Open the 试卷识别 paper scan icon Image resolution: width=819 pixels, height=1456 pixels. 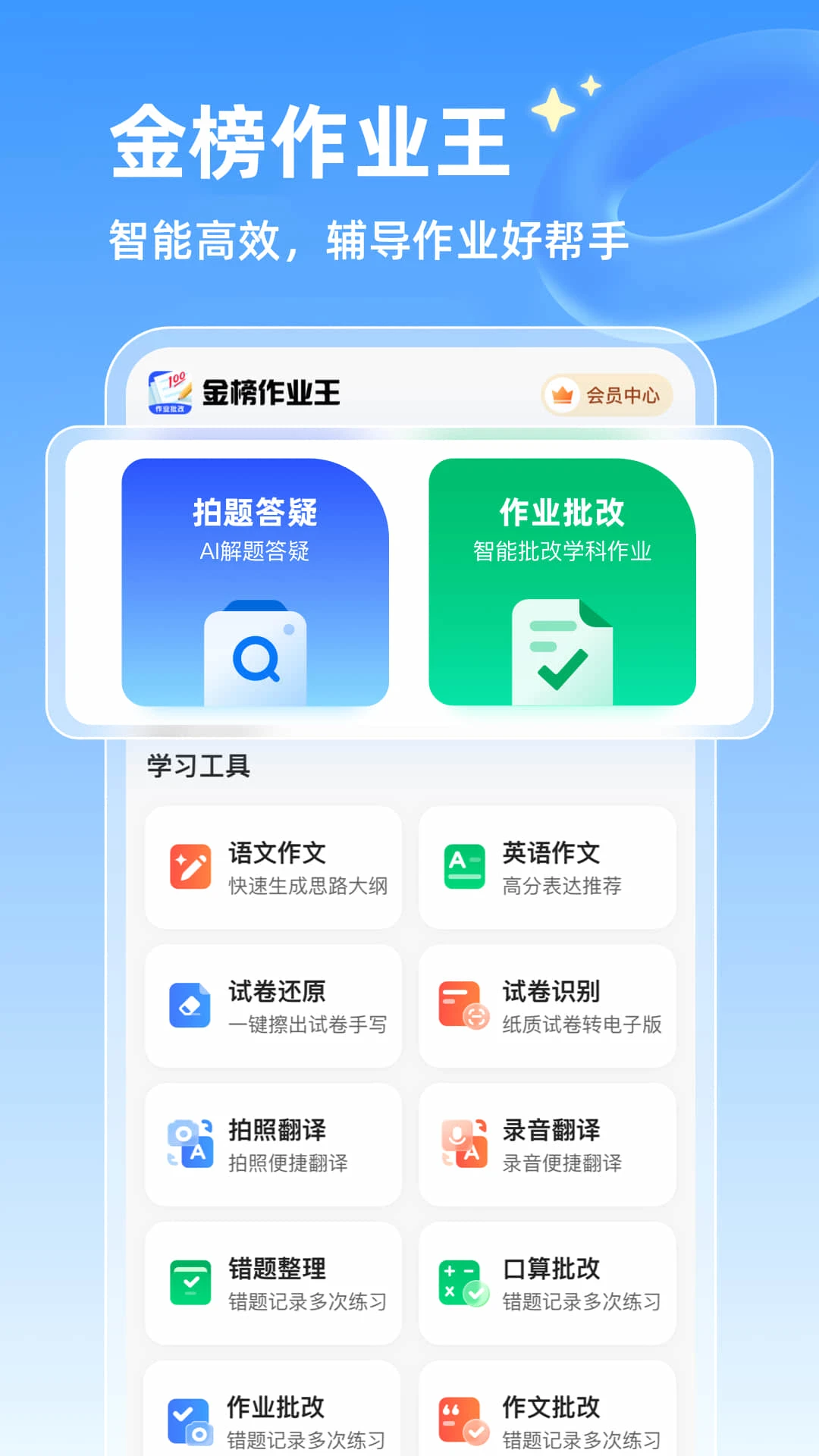463,1006
